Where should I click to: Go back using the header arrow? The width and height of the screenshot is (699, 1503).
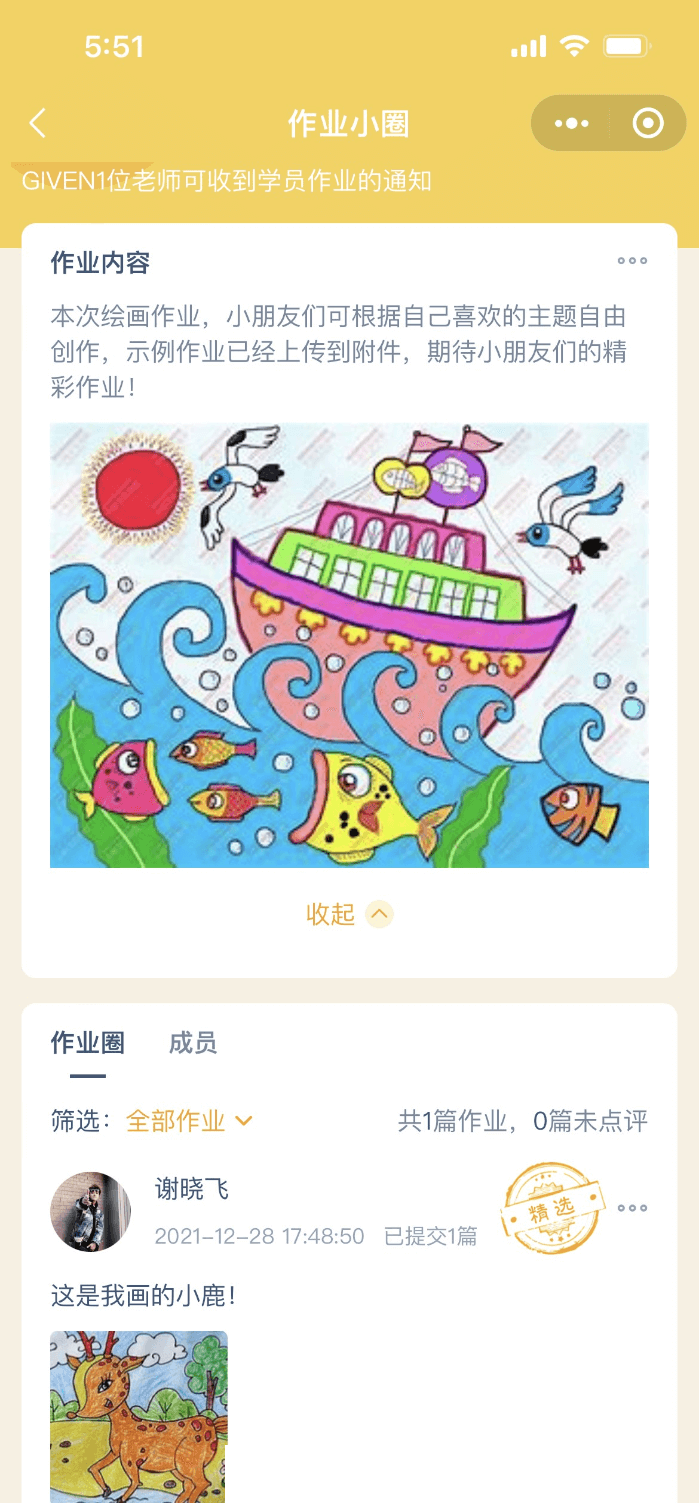(38, 123)
